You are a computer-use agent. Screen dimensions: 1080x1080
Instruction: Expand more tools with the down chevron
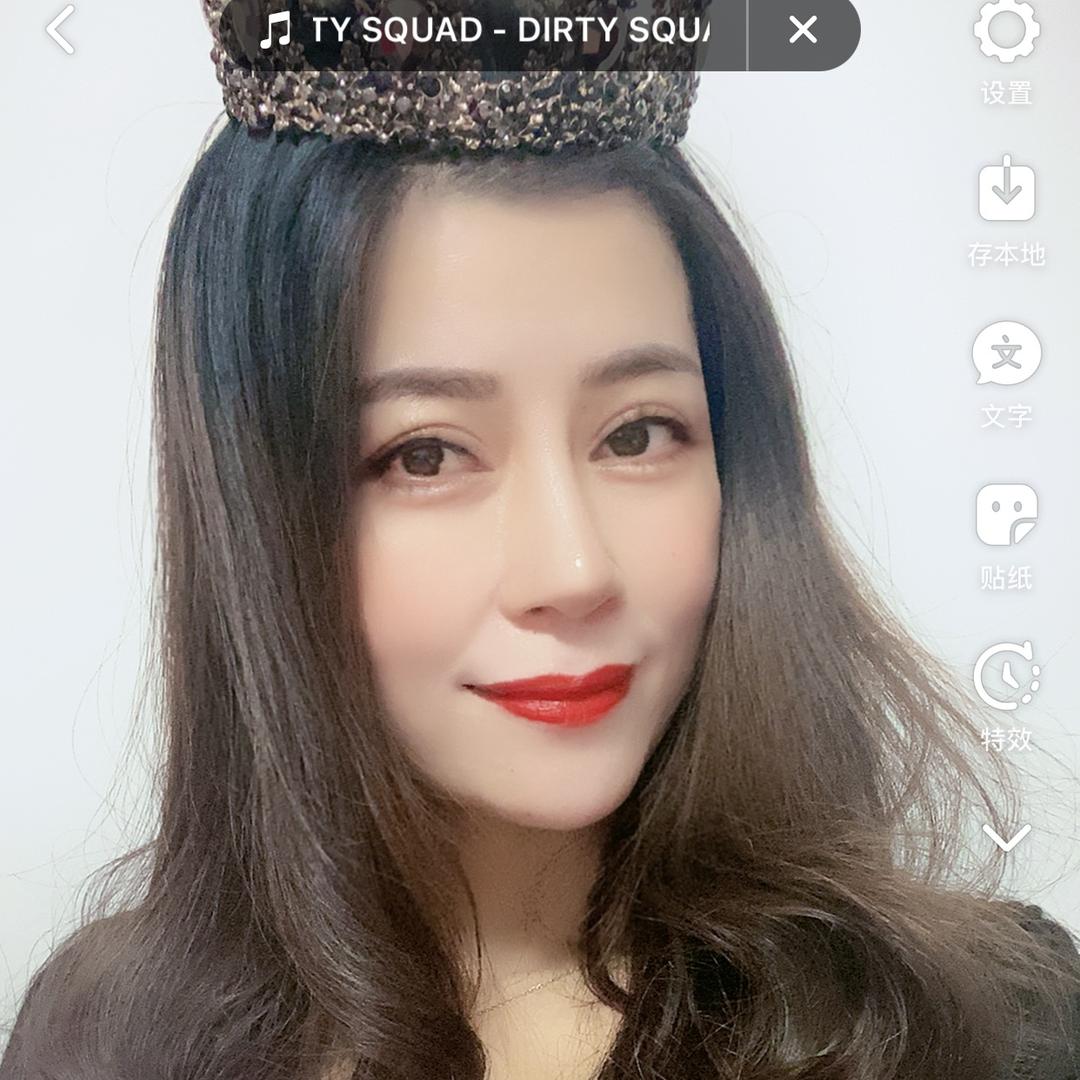click(1006, 837)
